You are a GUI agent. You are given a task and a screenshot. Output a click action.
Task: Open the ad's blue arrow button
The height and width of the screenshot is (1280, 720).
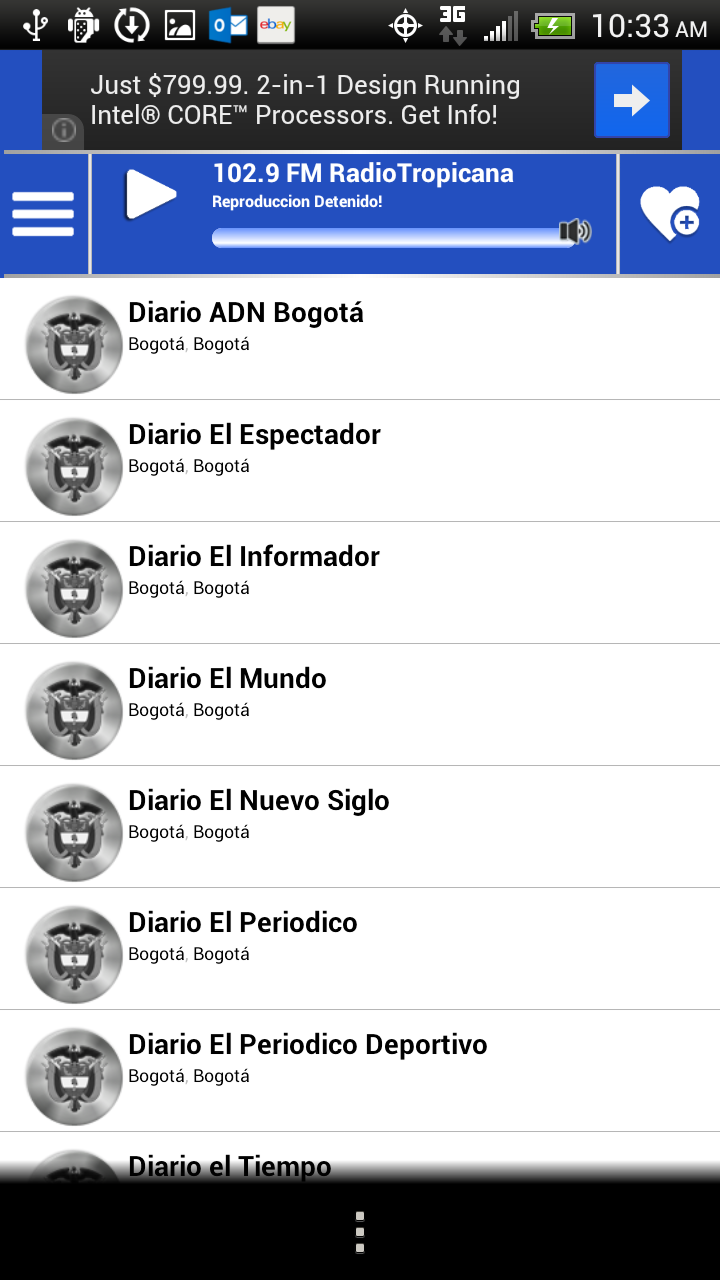coord(631,100)
